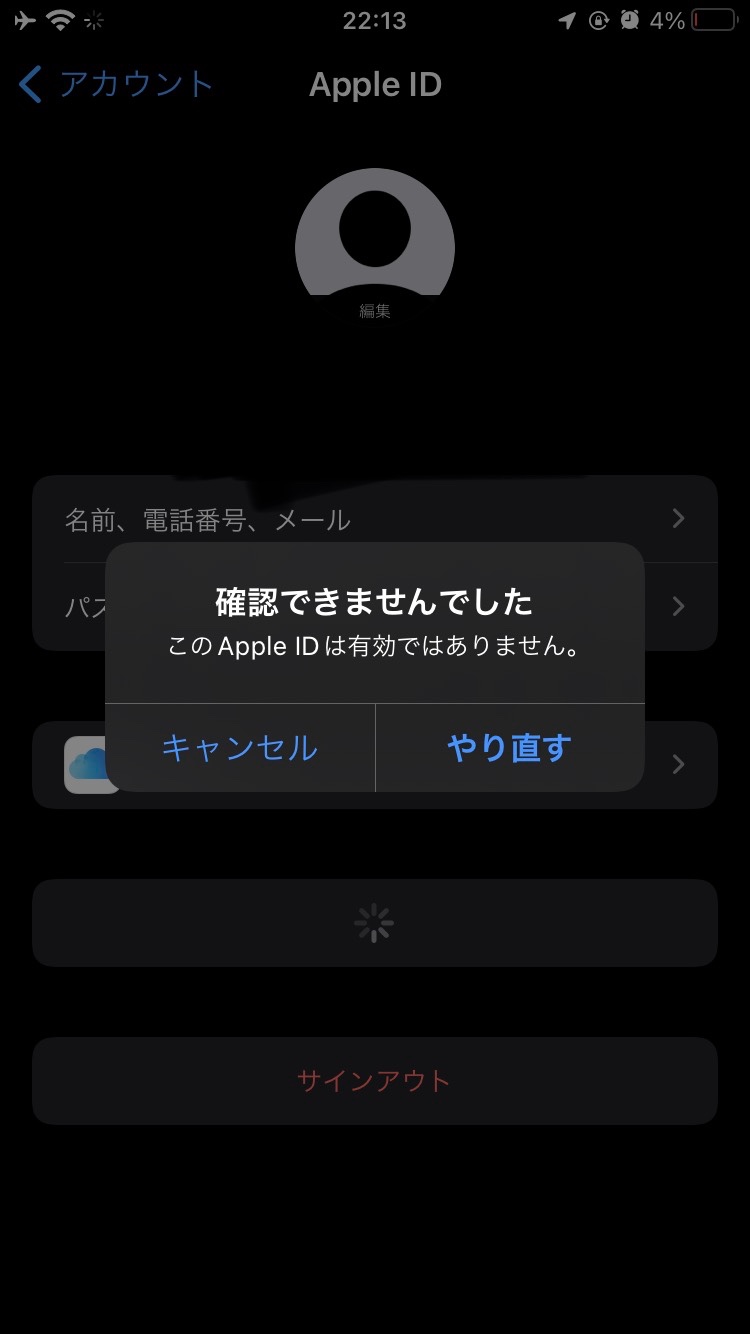Tap サインアウト to sign out
The width and height of the screenshot is (750, 1334).
(374, 1081)
